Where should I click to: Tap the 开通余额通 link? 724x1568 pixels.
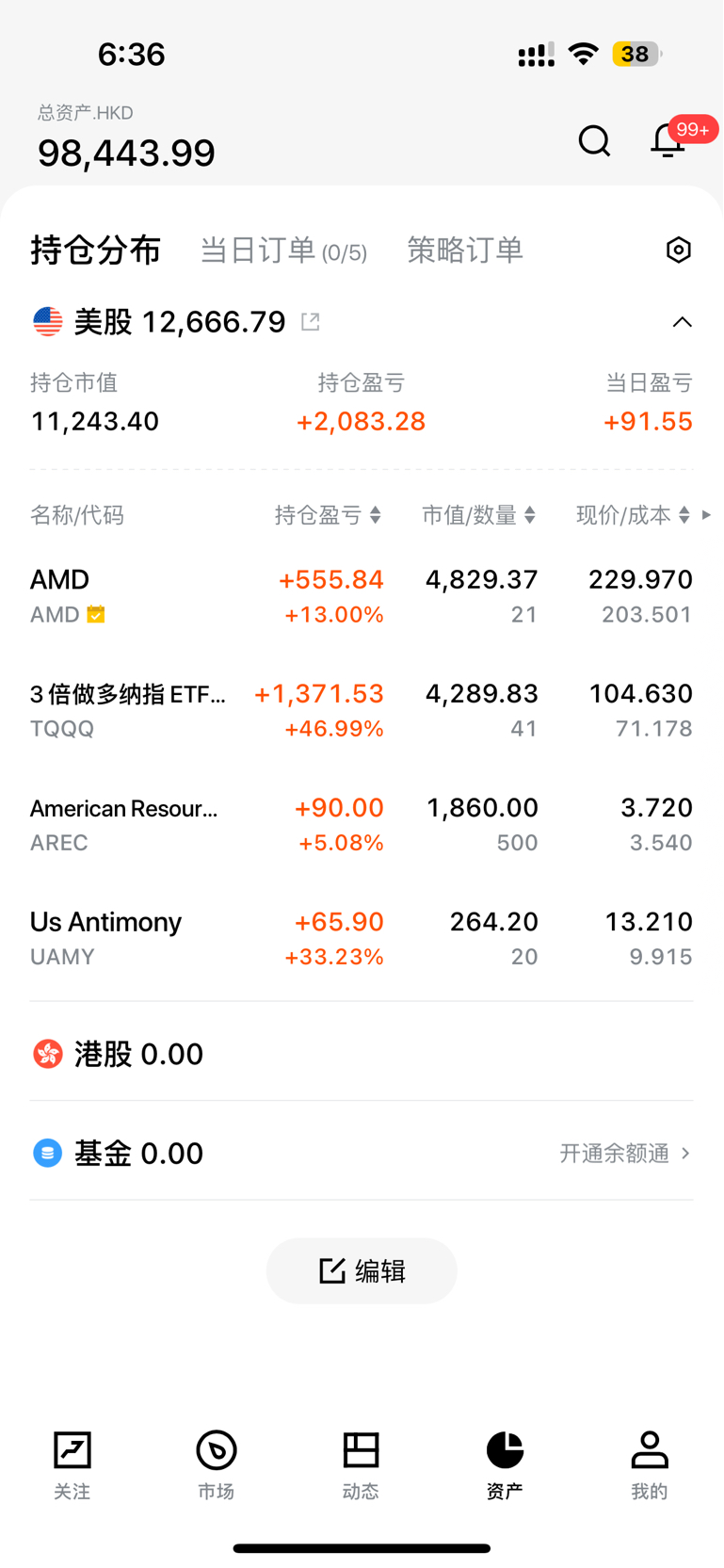(x=625, y=1154)
